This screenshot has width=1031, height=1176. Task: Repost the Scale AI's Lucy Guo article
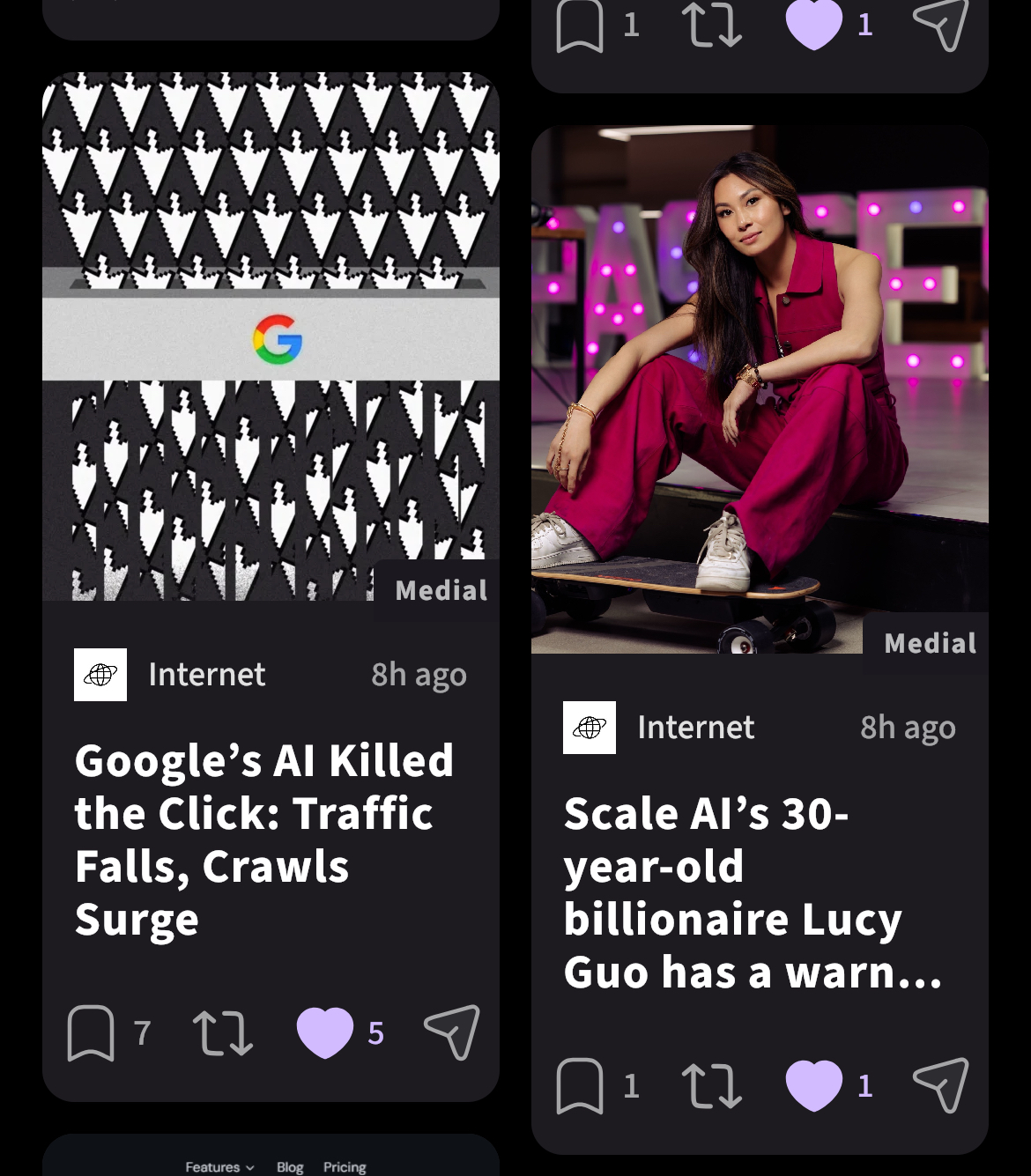712,1085
